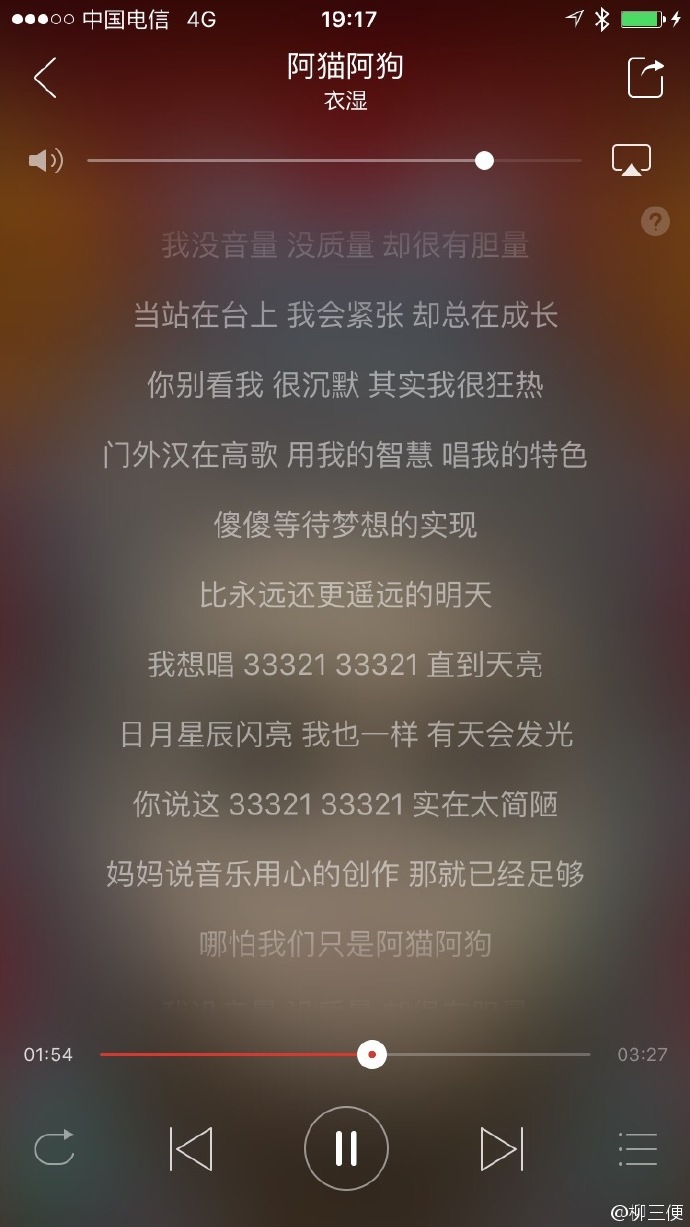Share the song 阿猫阿狗

point(646,78)
